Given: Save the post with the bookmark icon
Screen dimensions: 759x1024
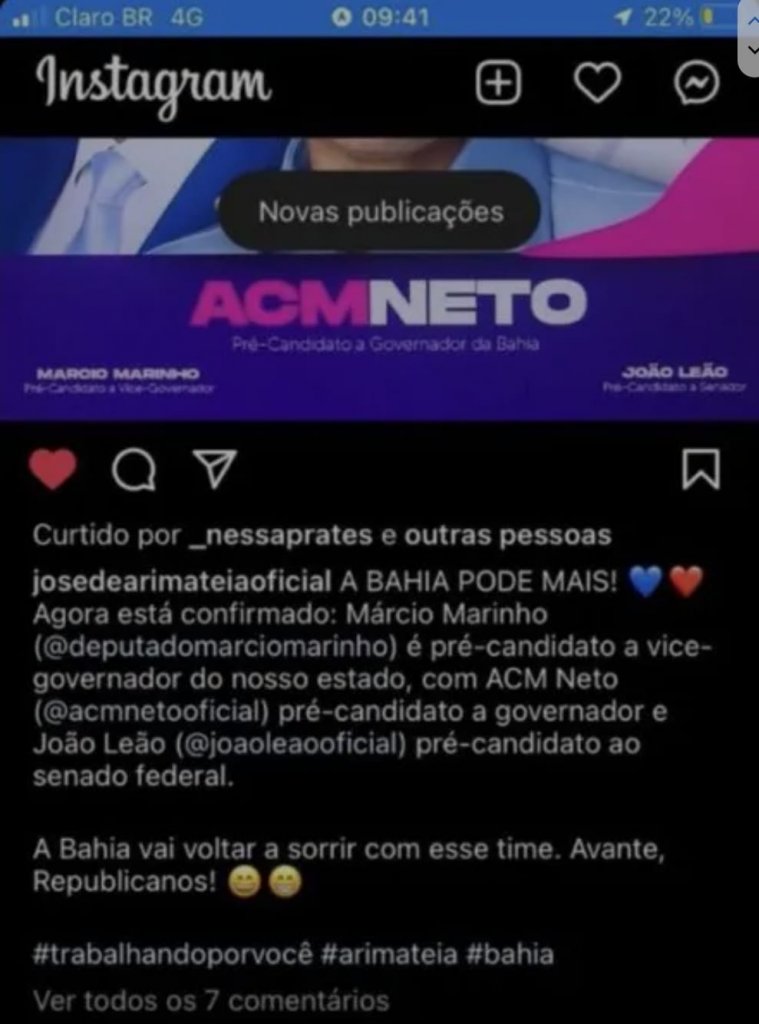Looking at the screenshot, I should coord(700,469).
